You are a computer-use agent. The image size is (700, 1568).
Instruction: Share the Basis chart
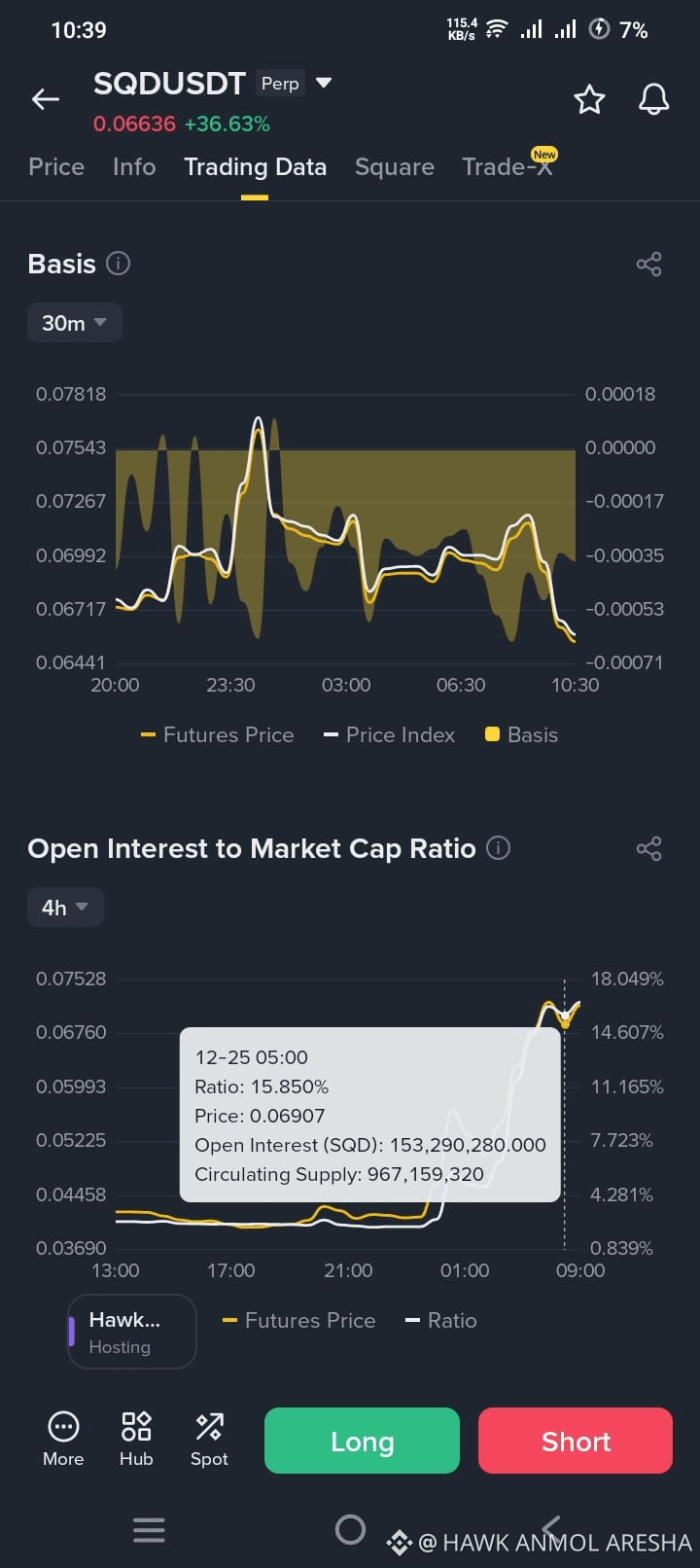coord(648,263)
